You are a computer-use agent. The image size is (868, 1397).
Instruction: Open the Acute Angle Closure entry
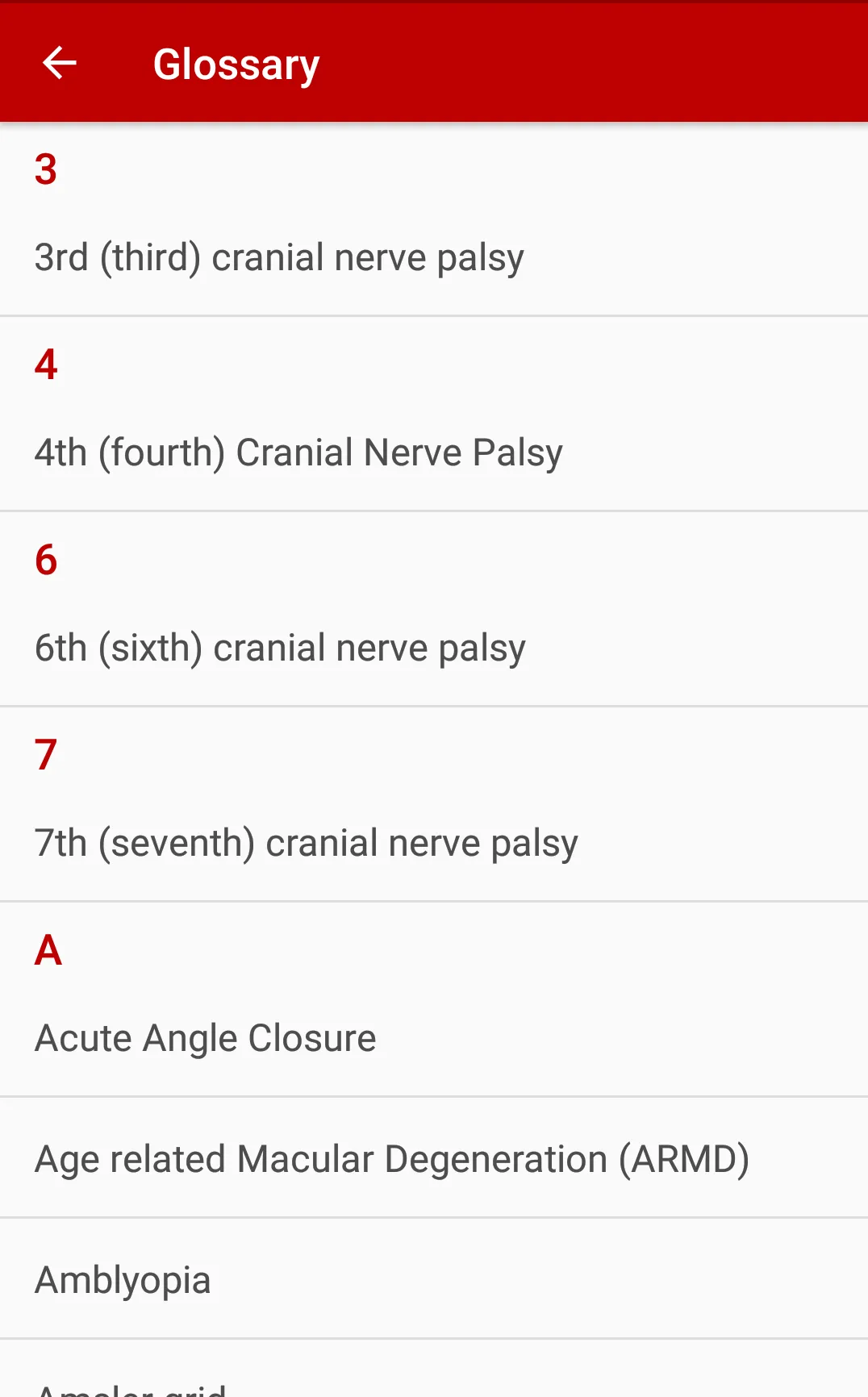434,1038
